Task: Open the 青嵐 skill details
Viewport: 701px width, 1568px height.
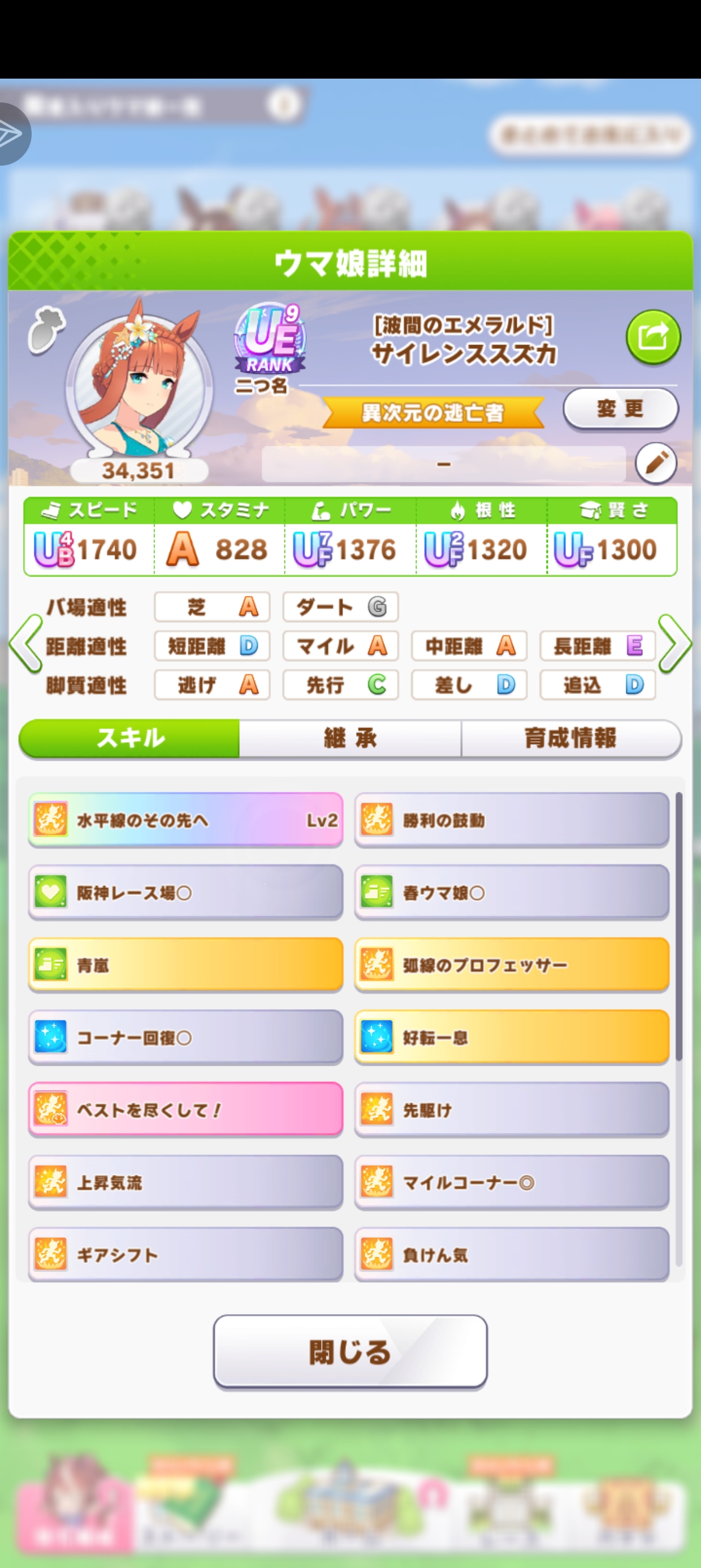Action: 185,965
